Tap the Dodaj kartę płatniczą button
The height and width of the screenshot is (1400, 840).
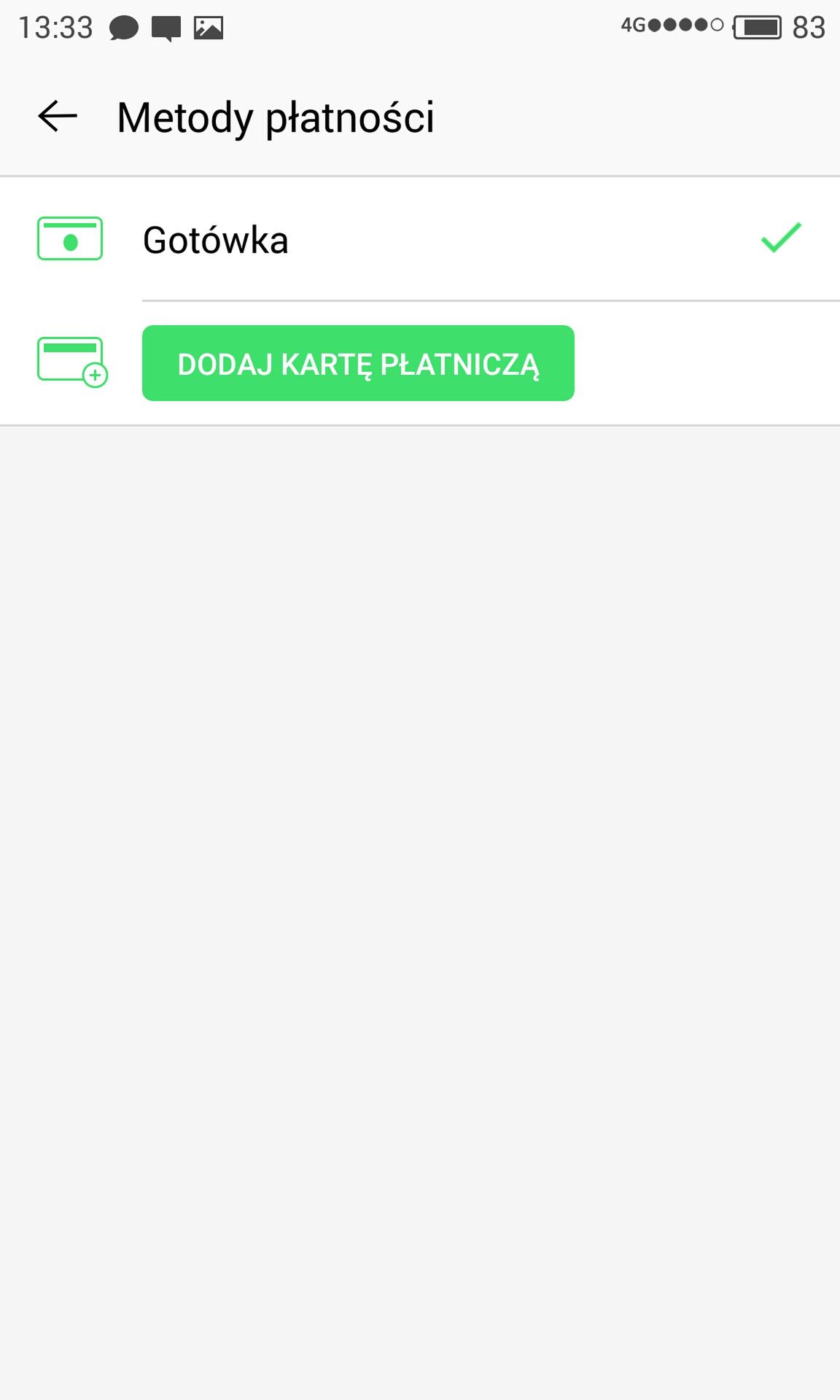(x=358, y=363)
